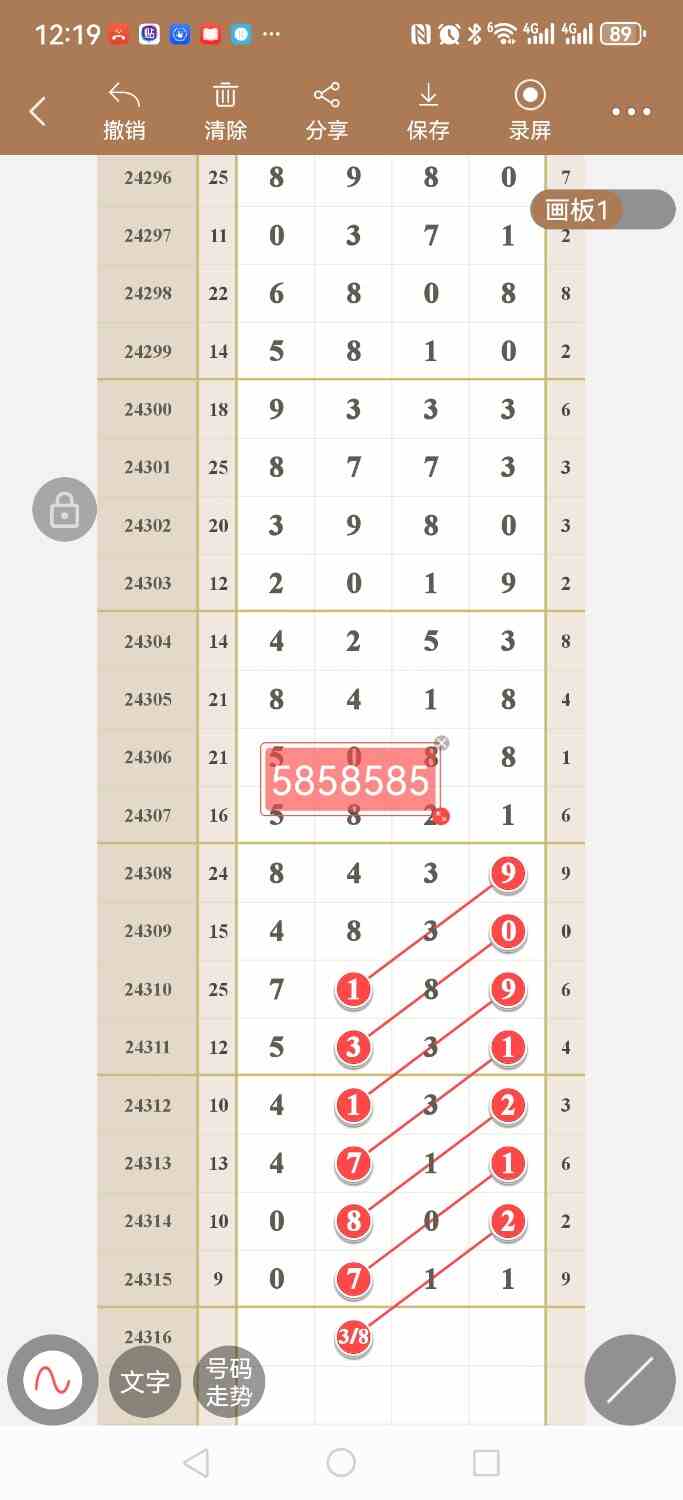
Task: Open 号码走势 number trend
Action: click(229, 1382)
